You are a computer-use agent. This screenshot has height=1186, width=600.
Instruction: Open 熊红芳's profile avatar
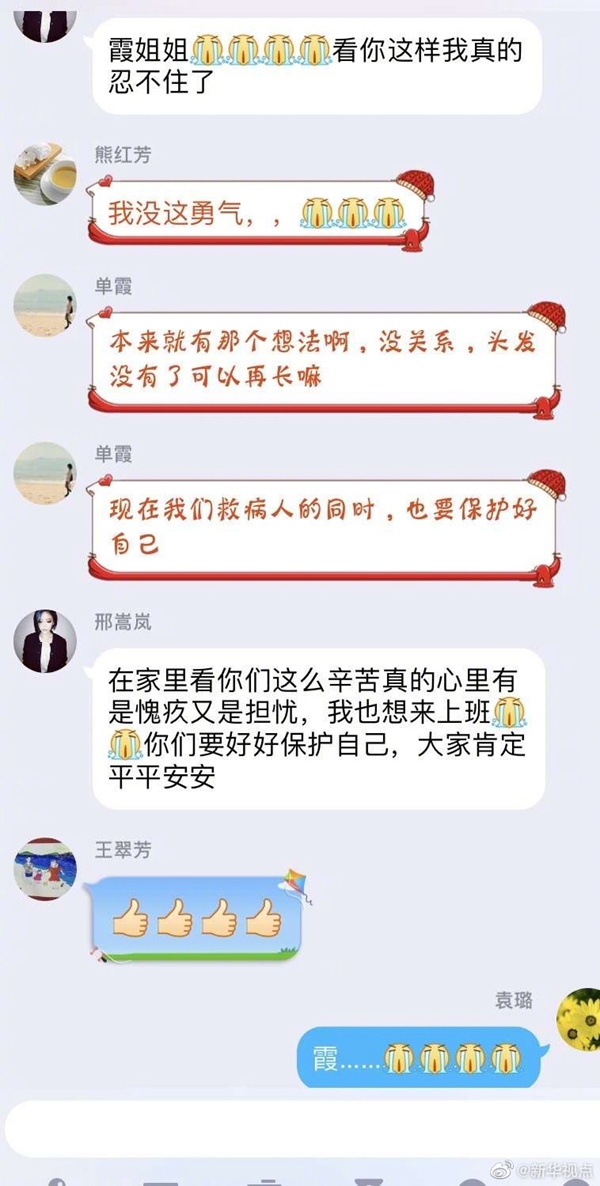pos(45,174)
